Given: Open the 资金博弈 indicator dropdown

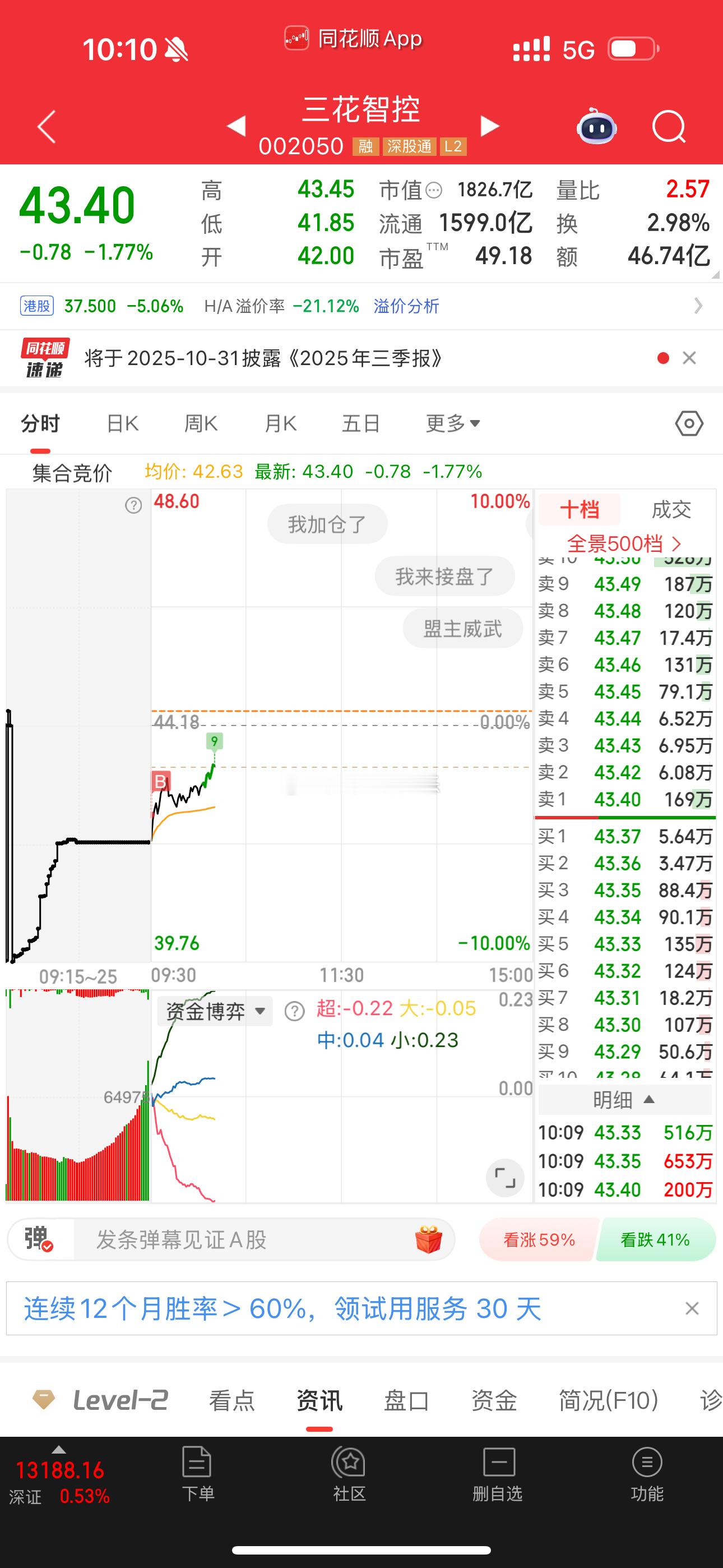Looking at the screenshot, I should (x=214, y=1012).
